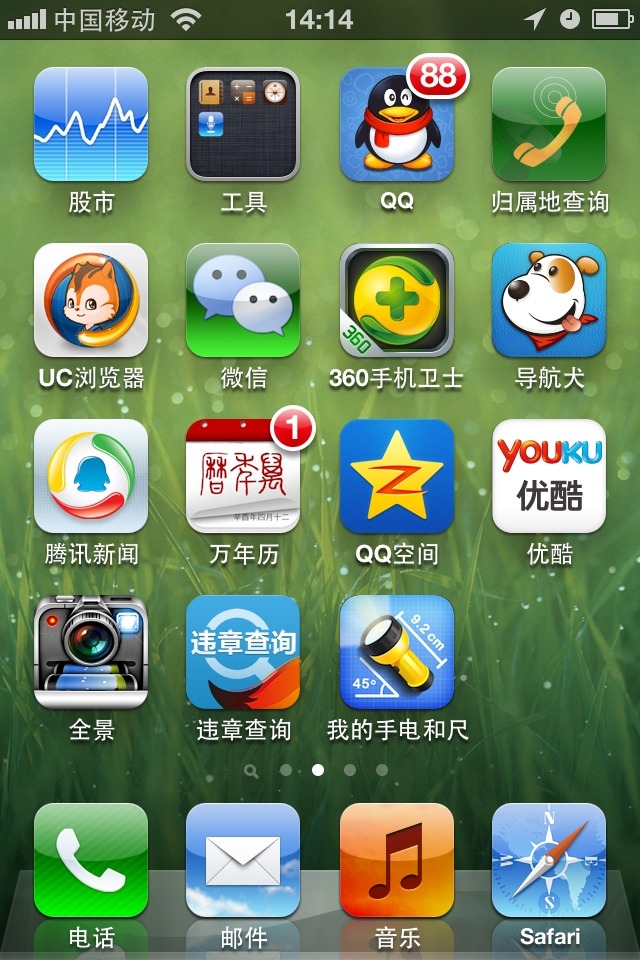Launch 全景 panorama camera app
Screen dimensions: 640x960
(91, 652)
